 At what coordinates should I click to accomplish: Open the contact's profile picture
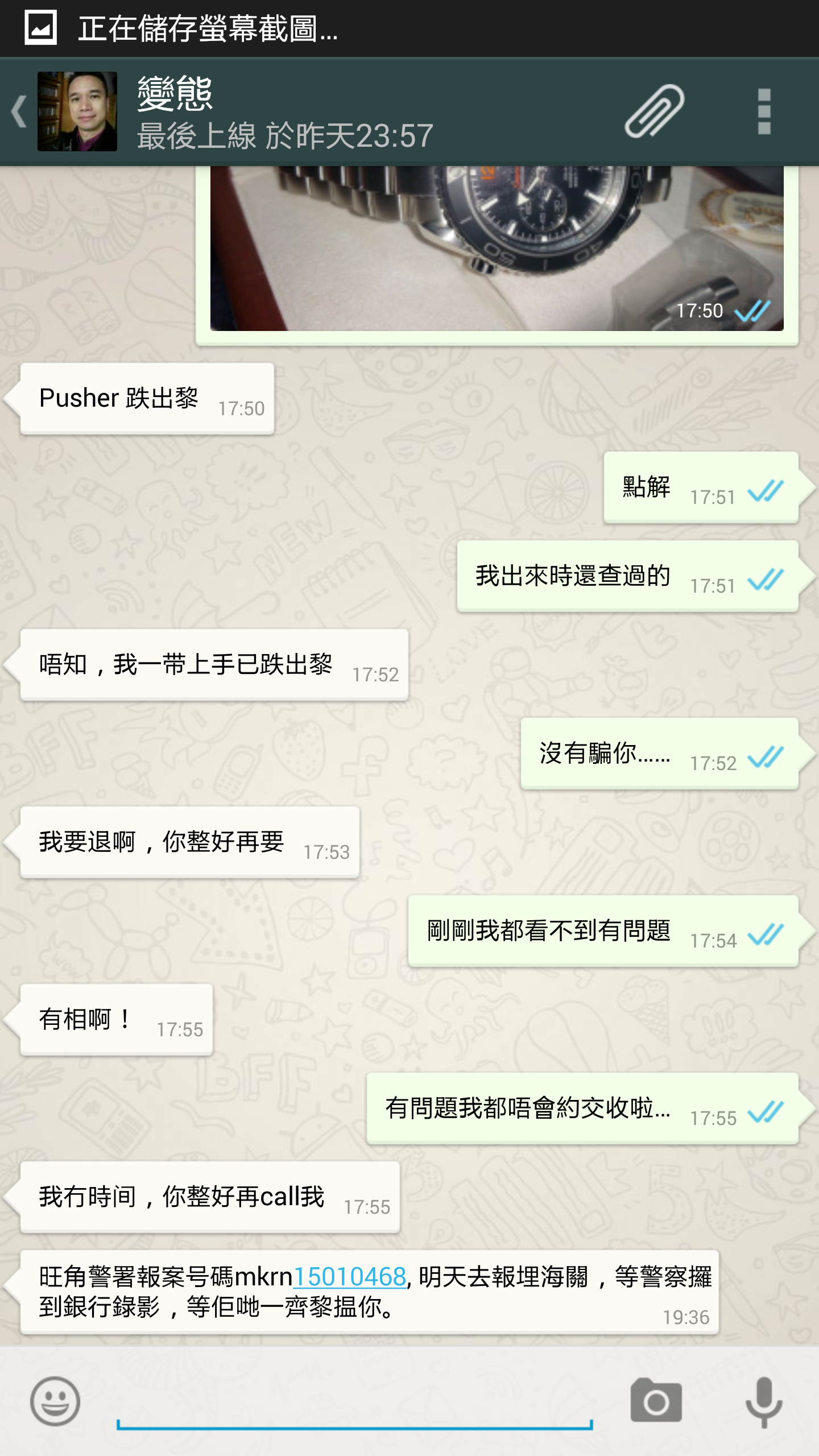(x=77, y=111)
